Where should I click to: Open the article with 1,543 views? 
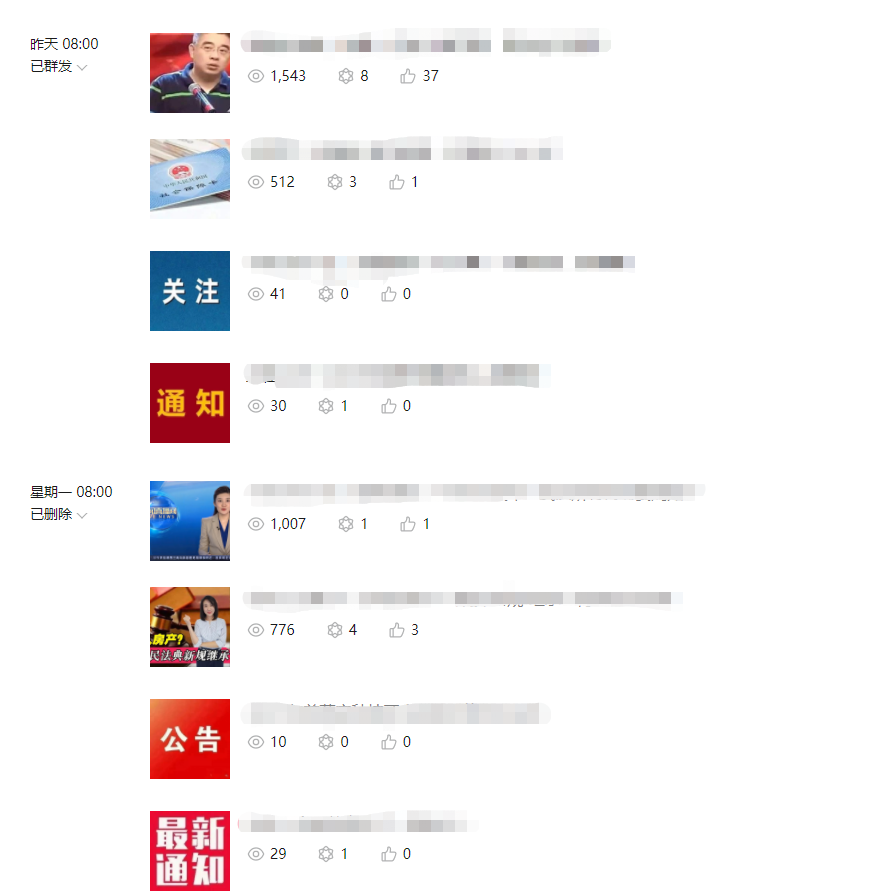point(425,45)
